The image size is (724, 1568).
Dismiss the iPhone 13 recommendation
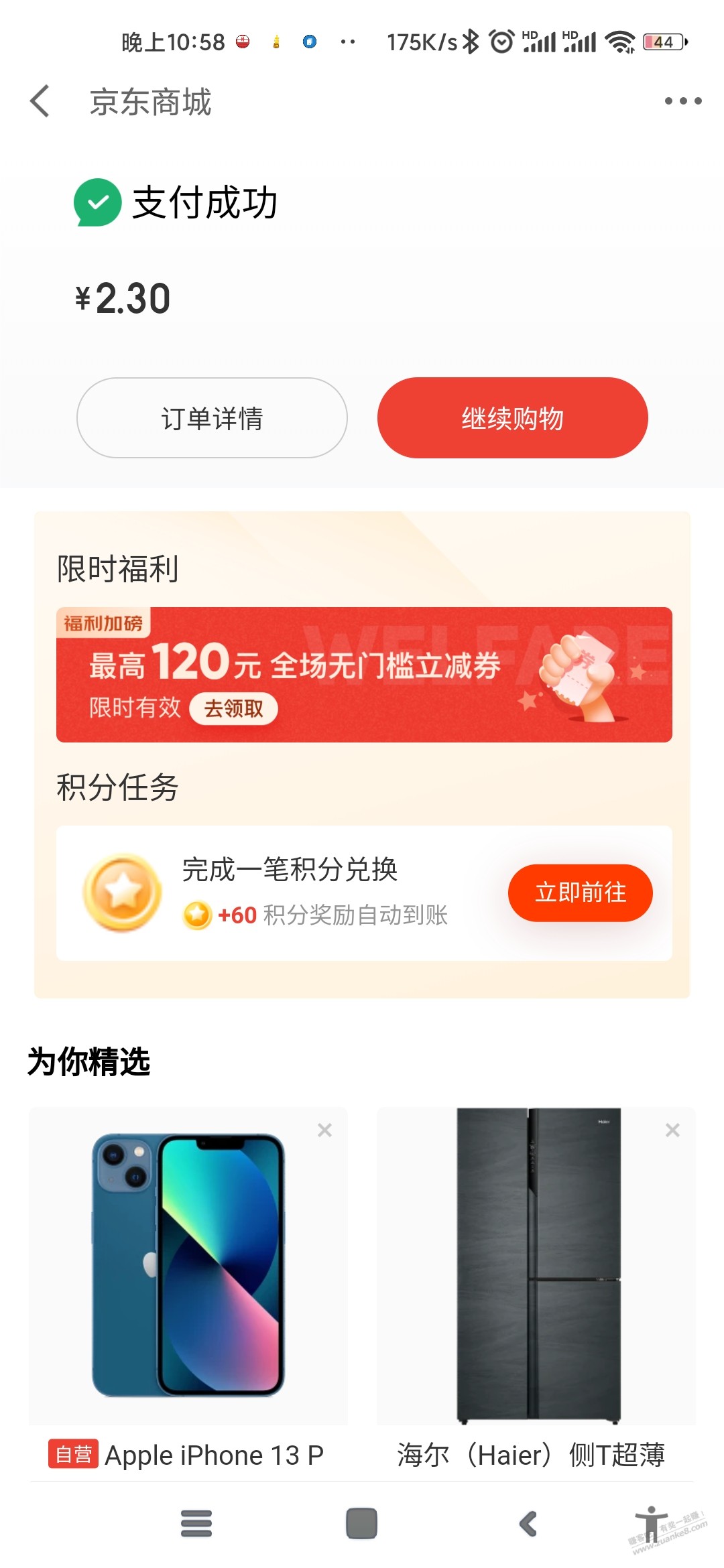click(324, 1130)
